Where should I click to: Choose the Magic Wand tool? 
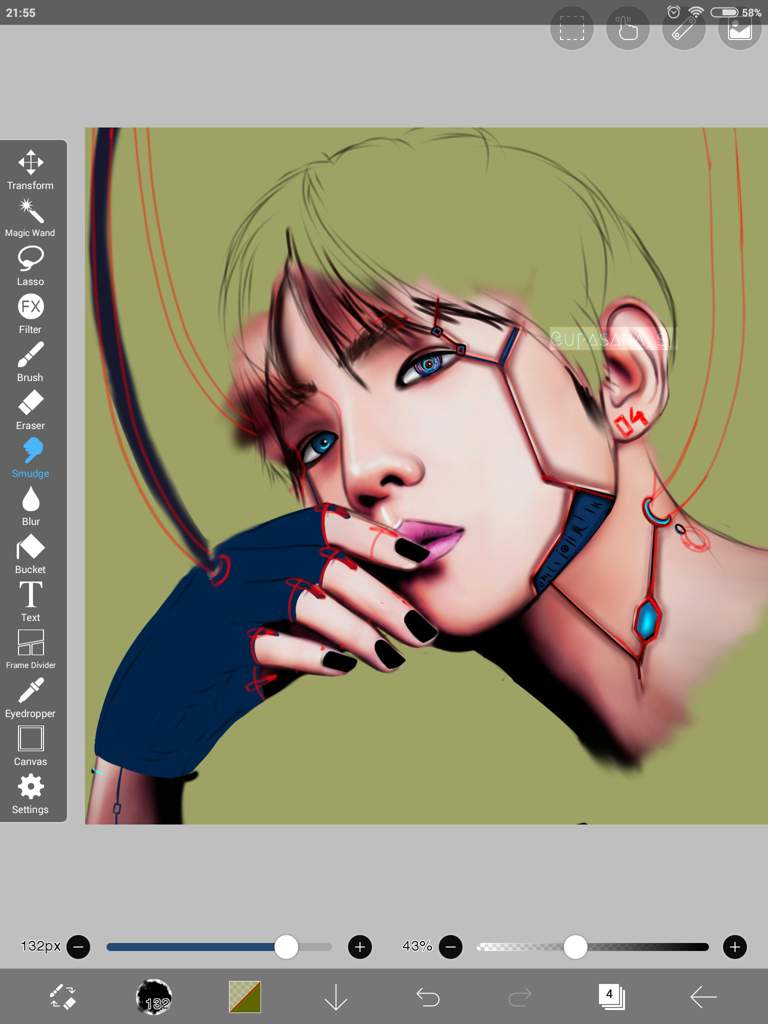coord(30,217)
